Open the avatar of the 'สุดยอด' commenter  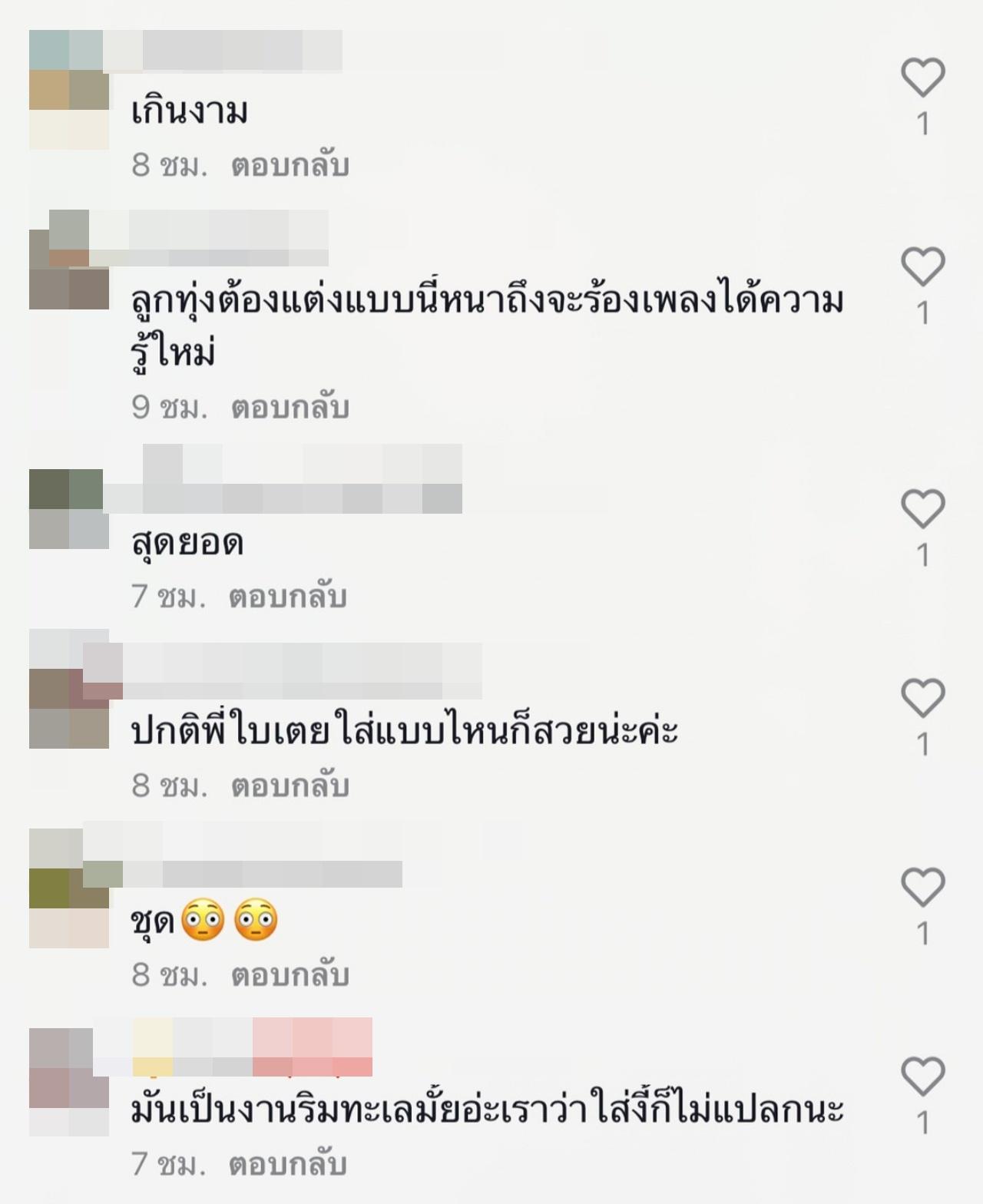[69, 509]
